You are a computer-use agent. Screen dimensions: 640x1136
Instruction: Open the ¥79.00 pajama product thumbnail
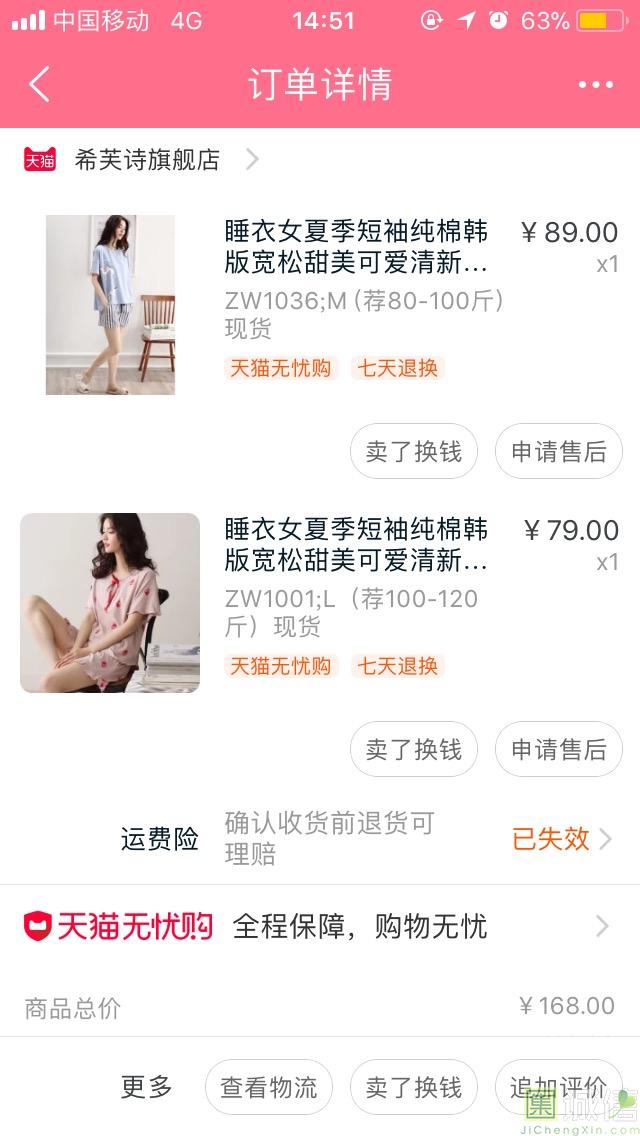(110, 602)
